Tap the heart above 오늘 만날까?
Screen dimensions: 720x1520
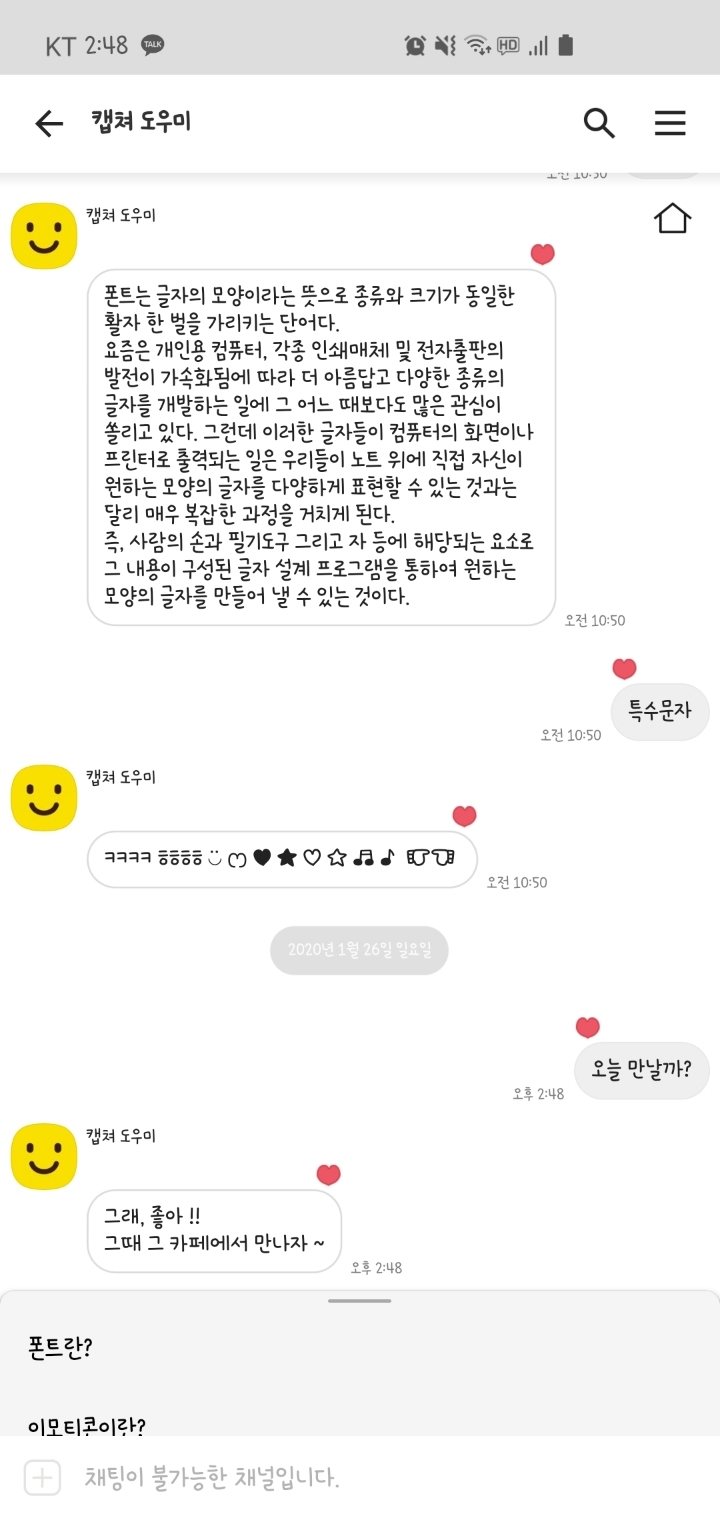(x=588, y=1027)
